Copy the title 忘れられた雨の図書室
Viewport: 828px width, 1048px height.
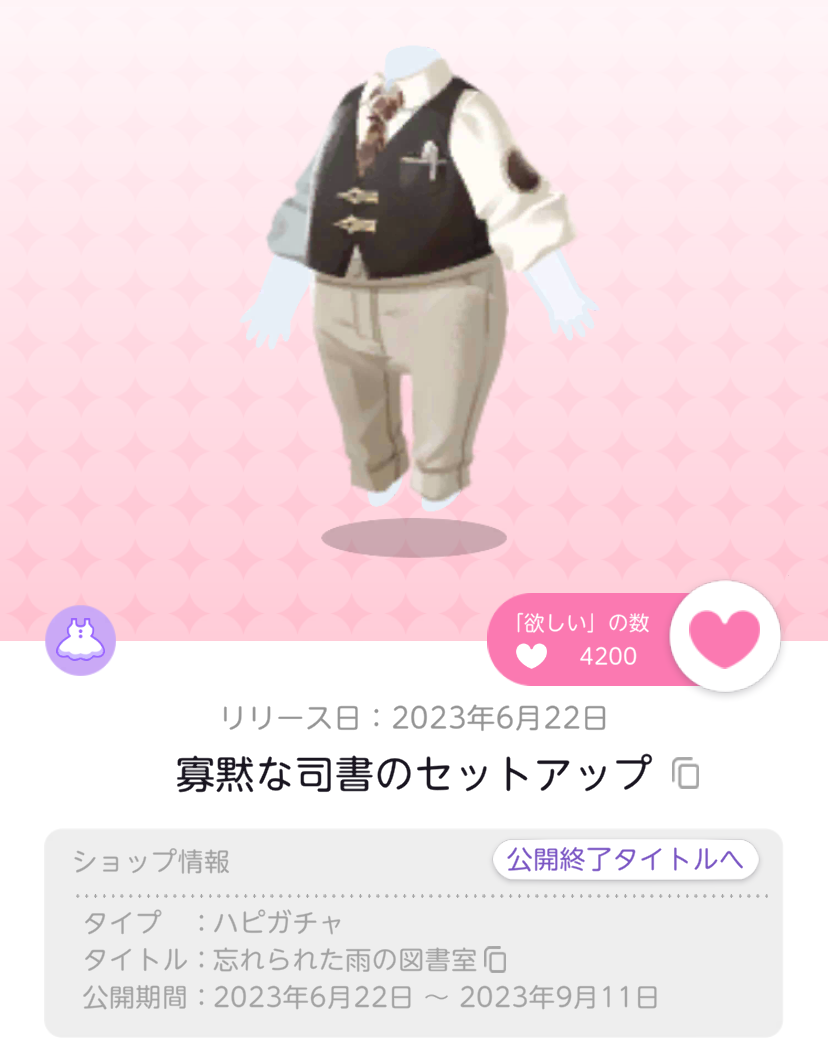point(496,960)
